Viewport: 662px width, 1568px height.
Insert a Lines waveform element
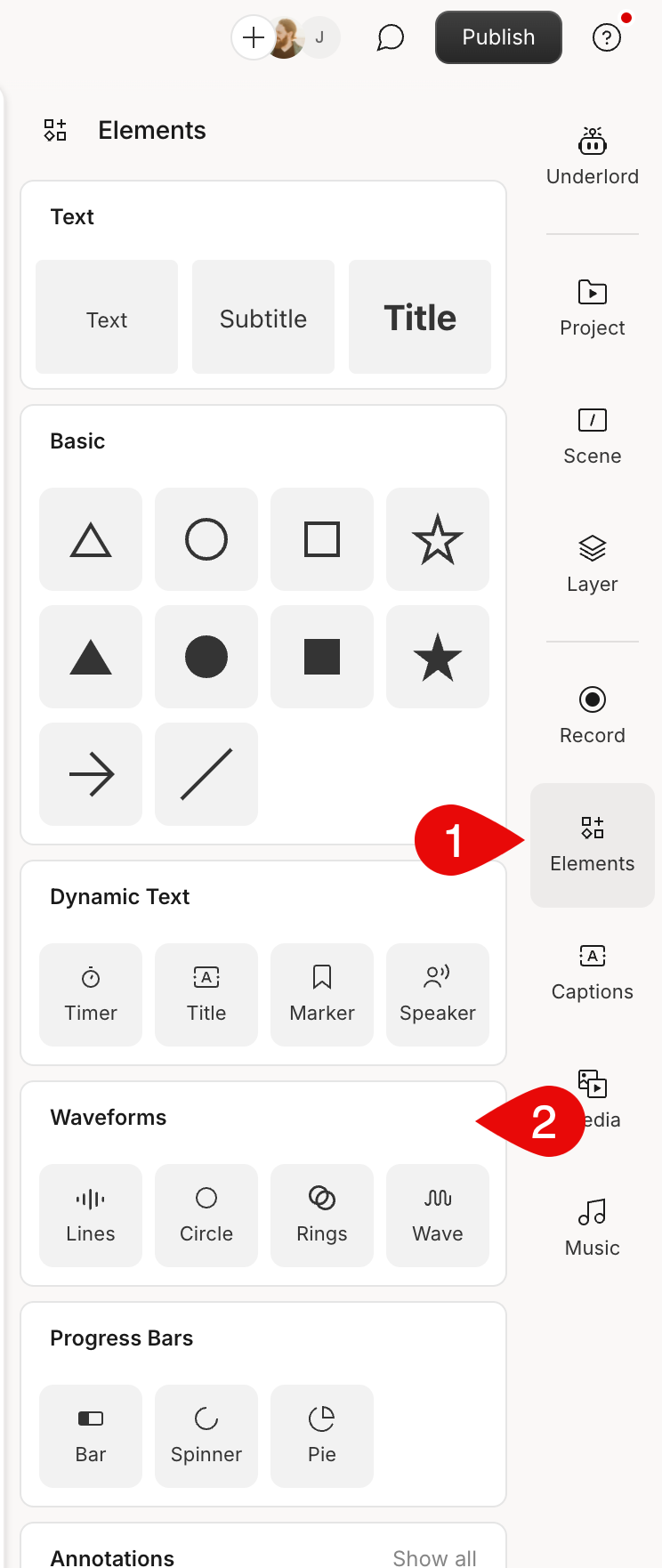(x=90, y=1215)
